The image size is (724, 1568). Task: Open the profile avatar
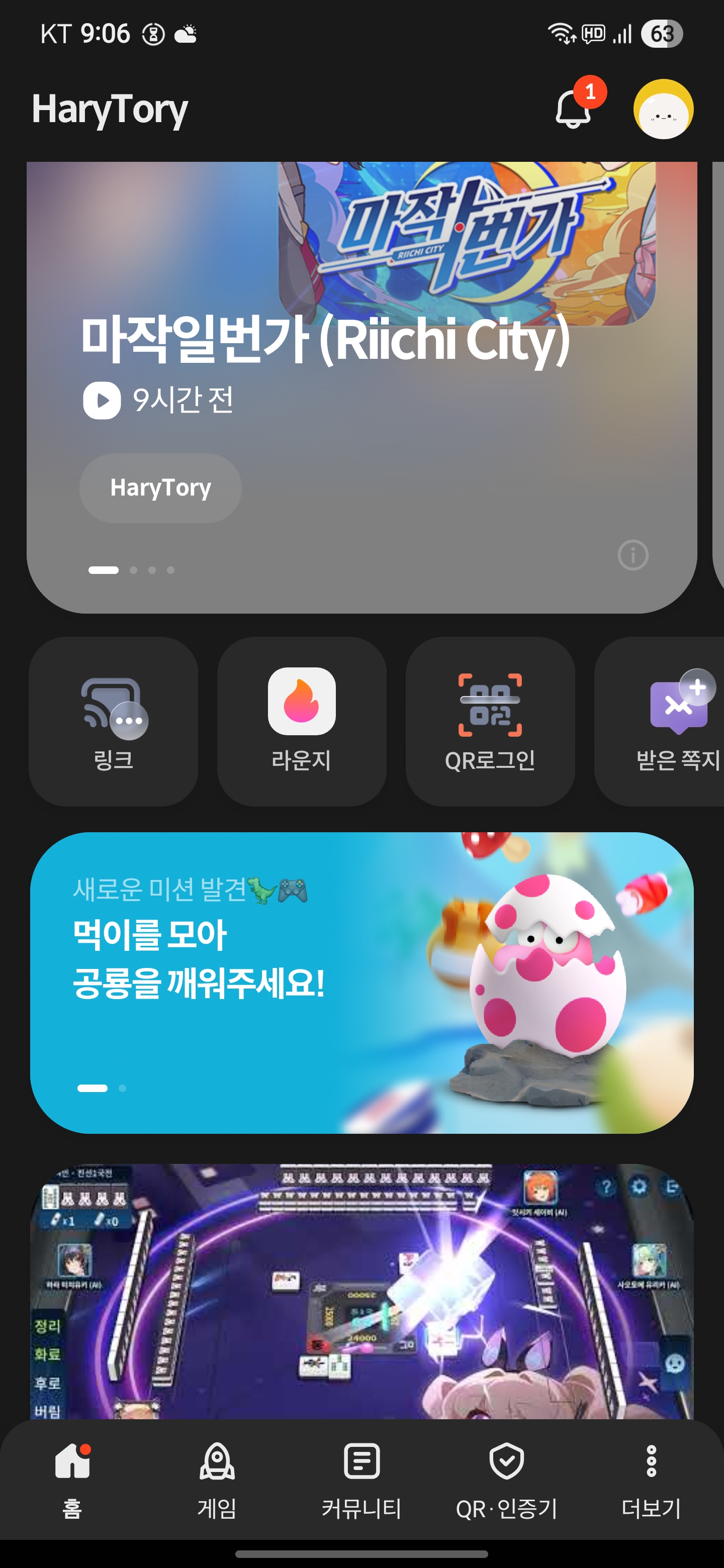[x=663, y=109]
